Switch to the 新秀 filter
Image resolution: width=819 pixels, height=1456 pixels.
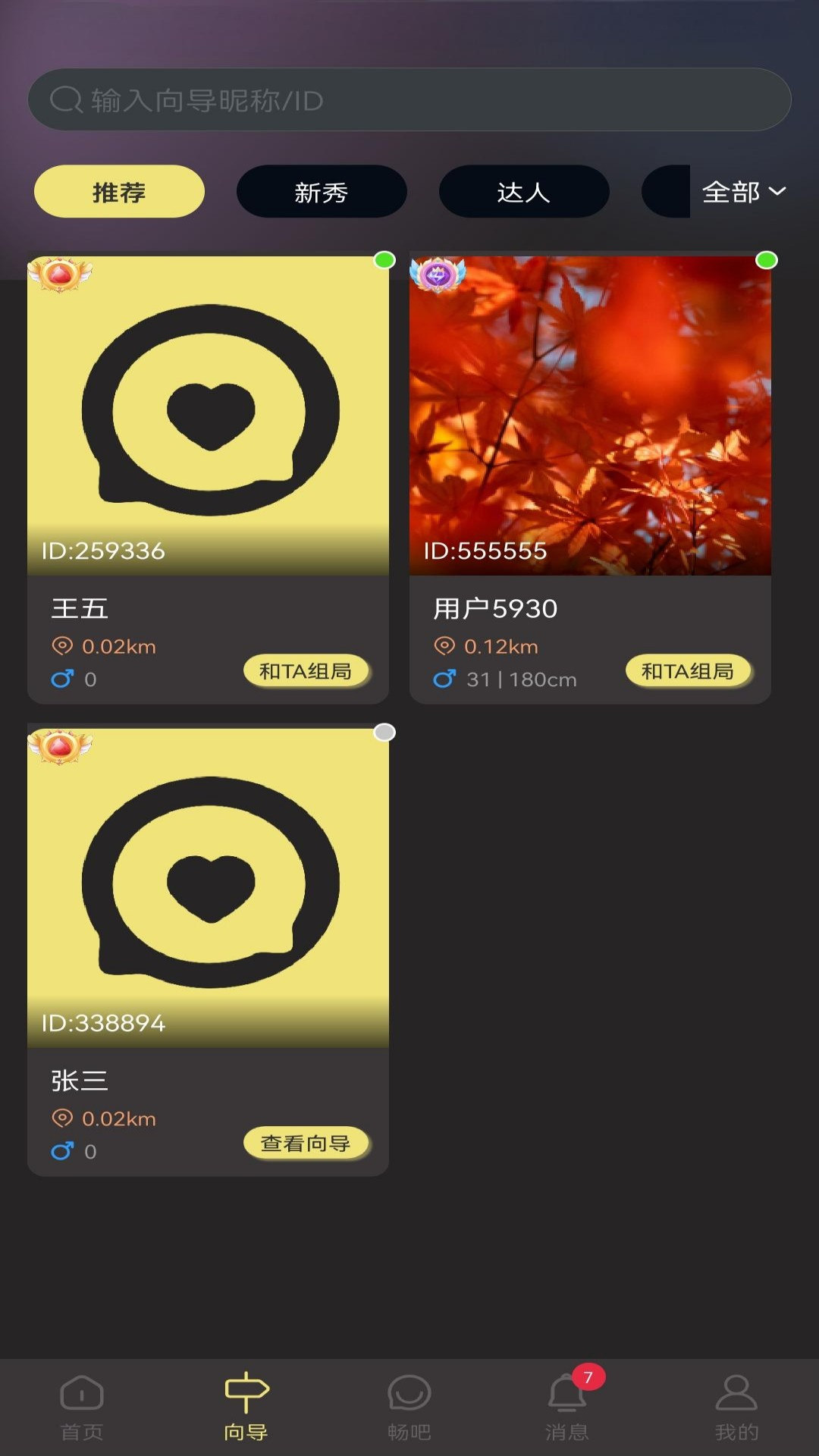[322, 191]
